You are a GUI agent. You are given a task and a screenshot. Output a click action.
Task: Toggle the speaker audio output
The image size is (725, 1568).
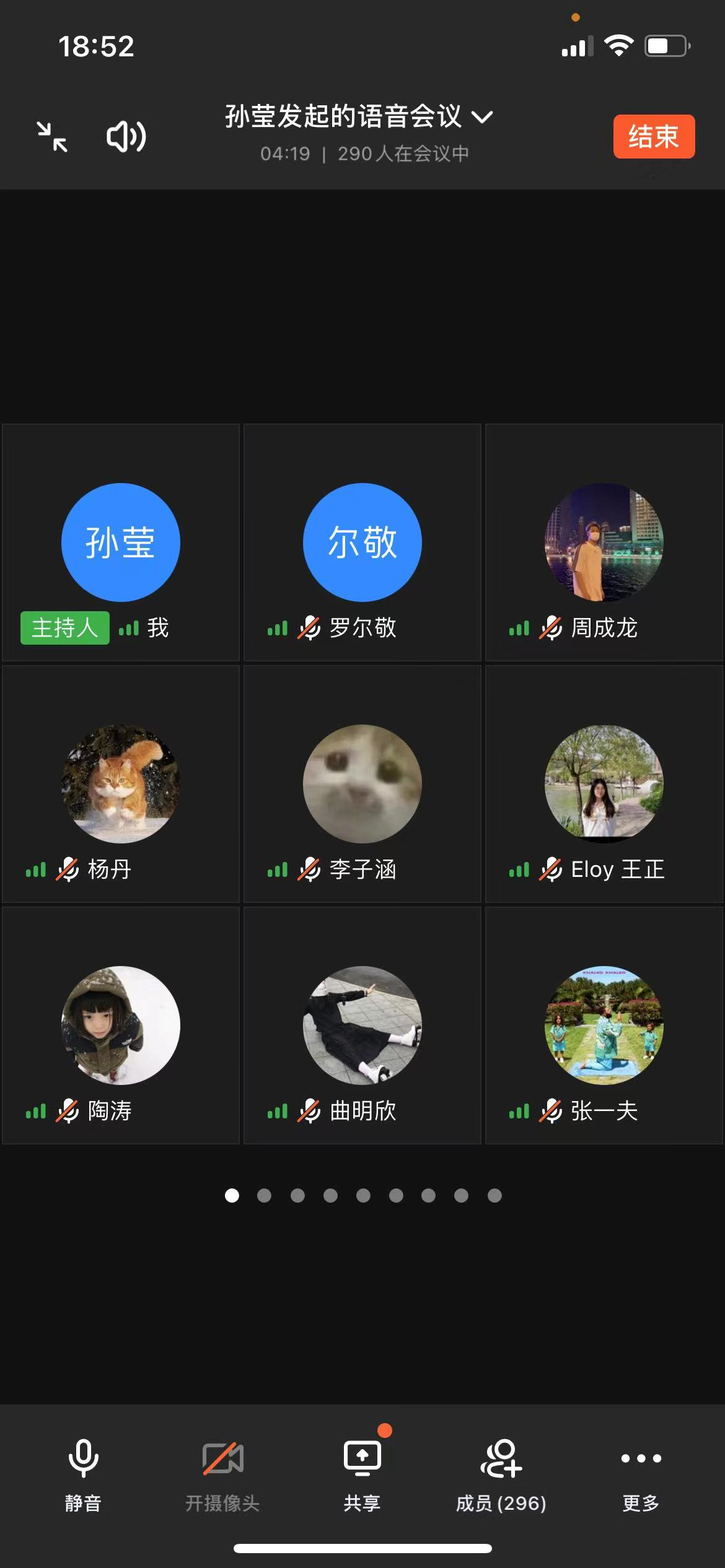[126, 137]
